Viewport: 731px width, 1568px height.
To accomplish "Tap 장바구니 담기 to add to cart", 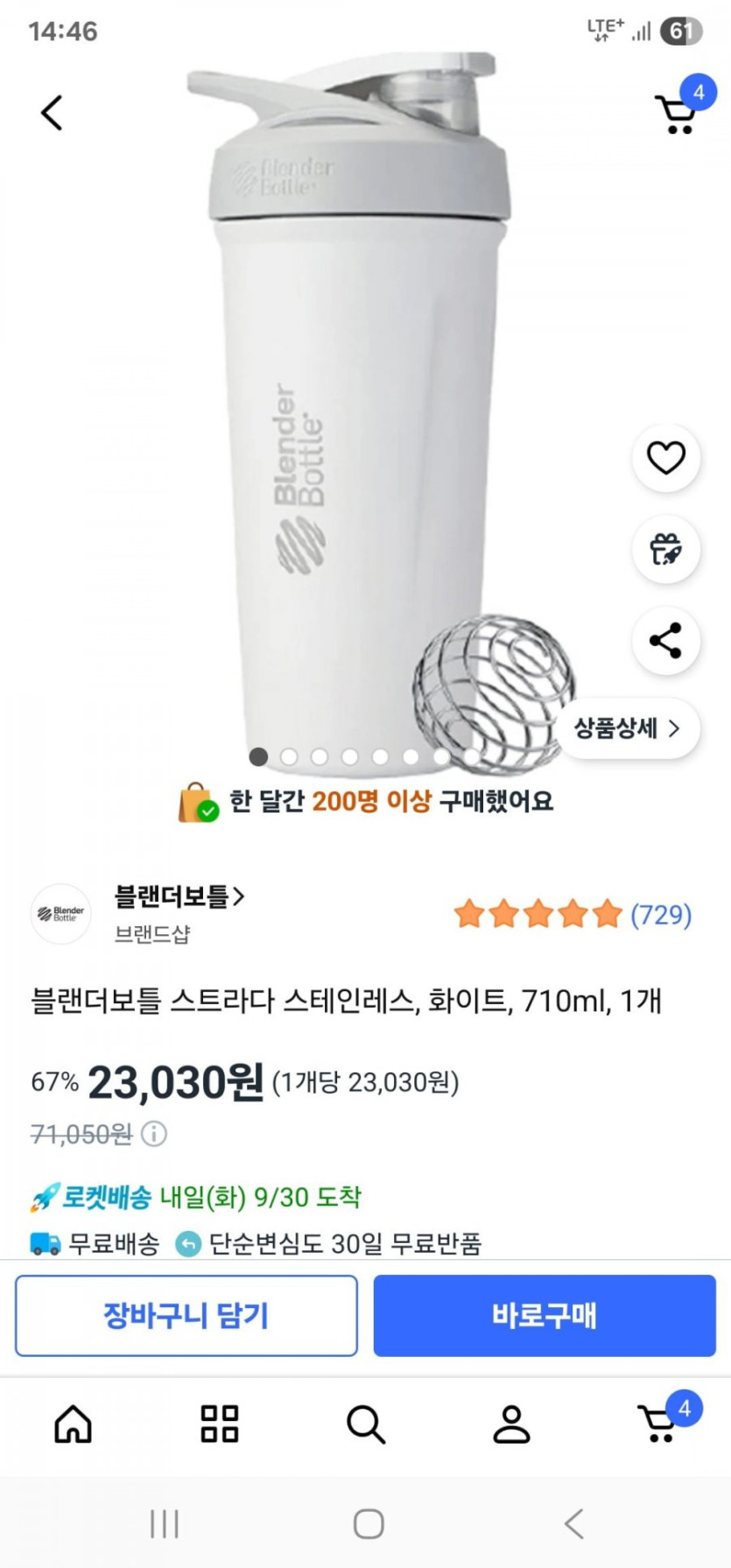I will (186, 1315).
